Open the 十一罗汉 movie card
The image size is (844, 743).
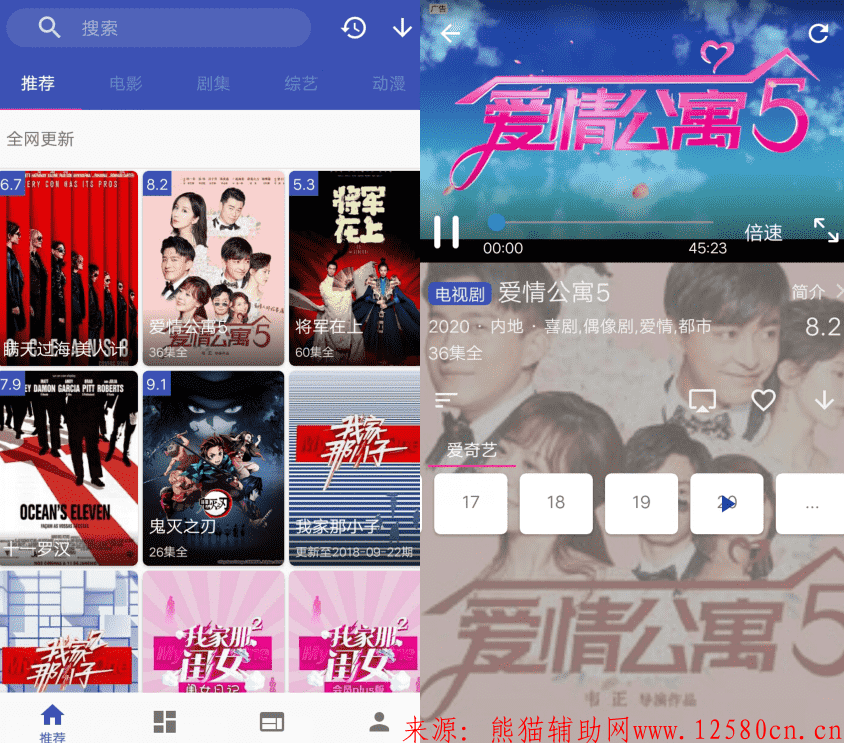tap(69, 467)
